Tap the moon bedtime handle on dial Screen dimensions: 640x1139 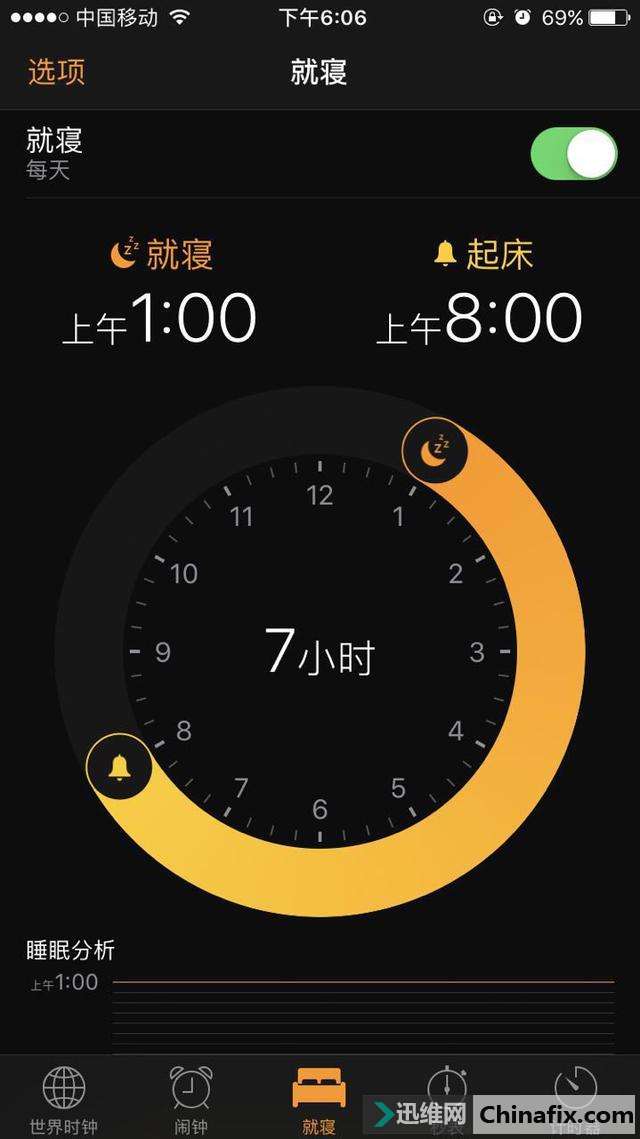coord(435,450)
